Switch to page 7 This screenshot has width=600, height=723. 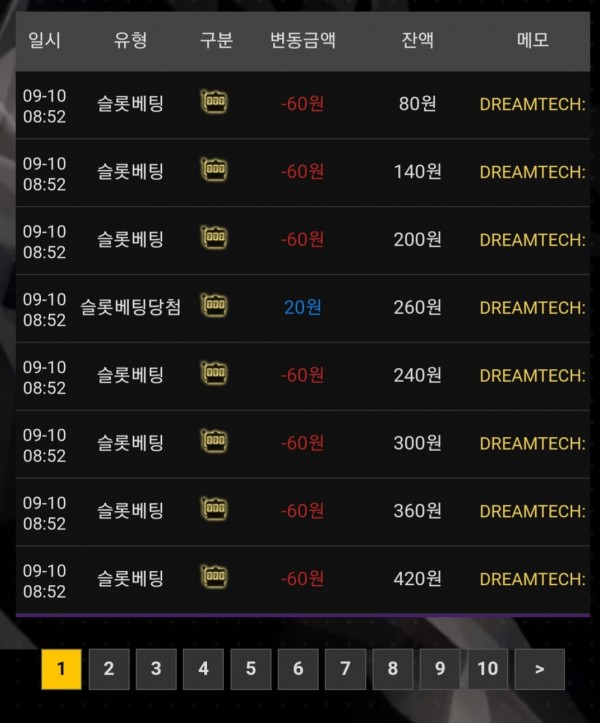tap(345, 669)
